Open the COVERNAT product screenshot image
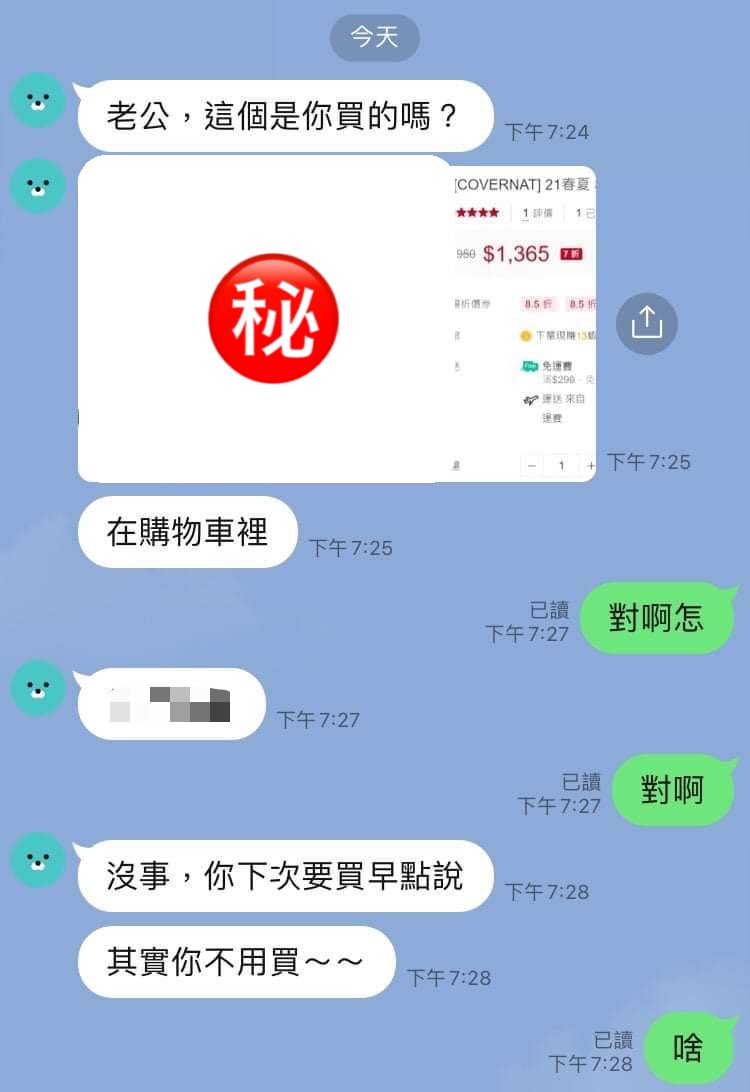 (337, 320)
